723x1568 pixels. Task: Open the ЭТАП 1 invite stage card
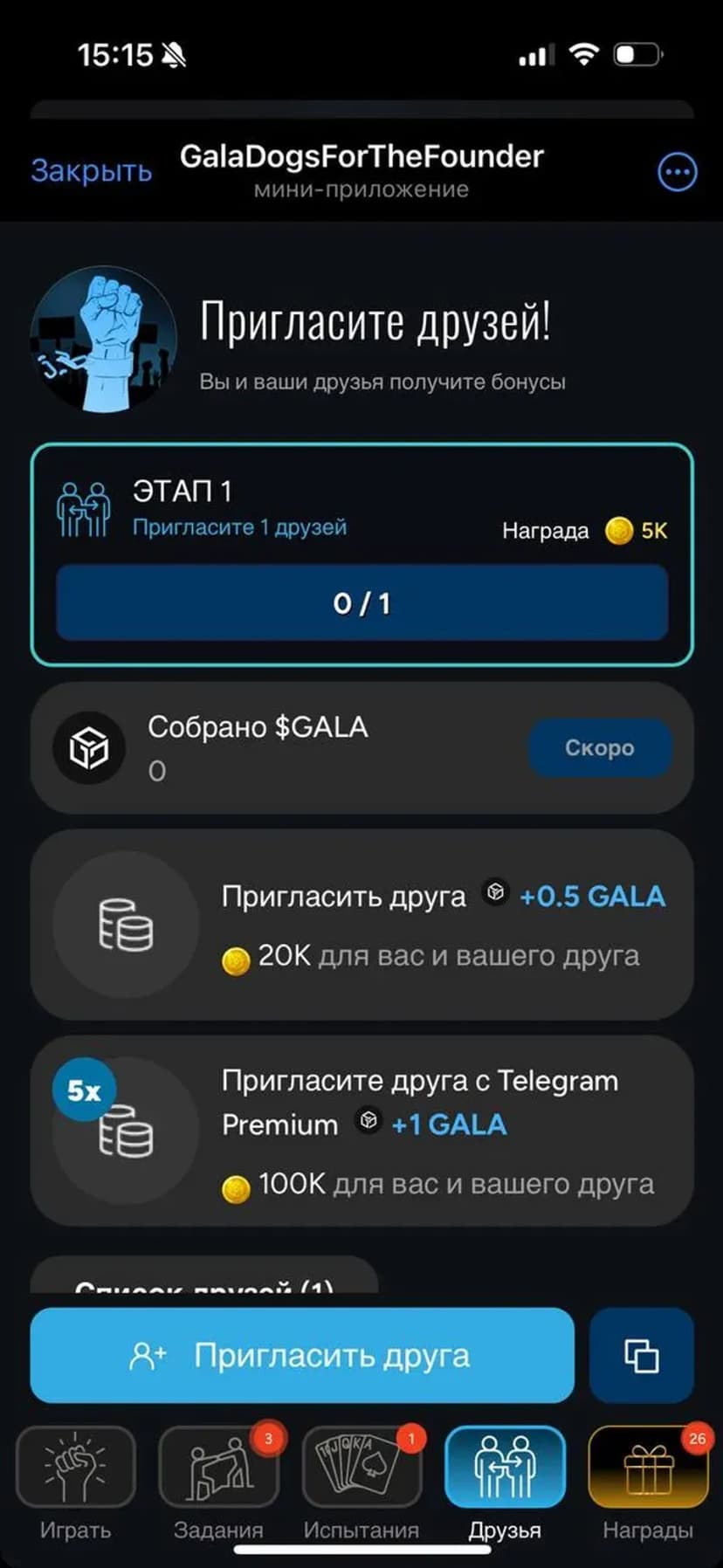[361, 554]
